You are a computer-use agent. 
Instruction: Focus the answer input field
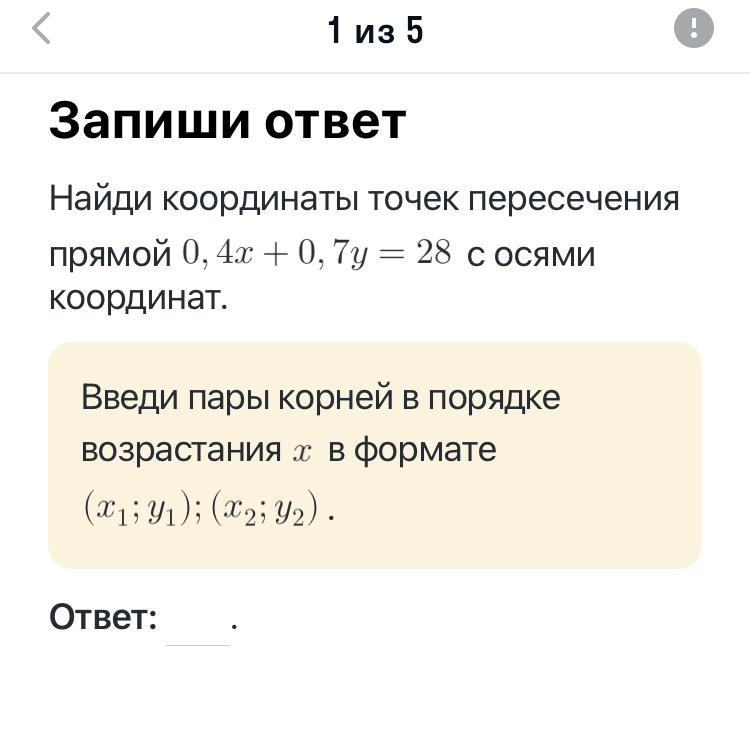(198, 622)
